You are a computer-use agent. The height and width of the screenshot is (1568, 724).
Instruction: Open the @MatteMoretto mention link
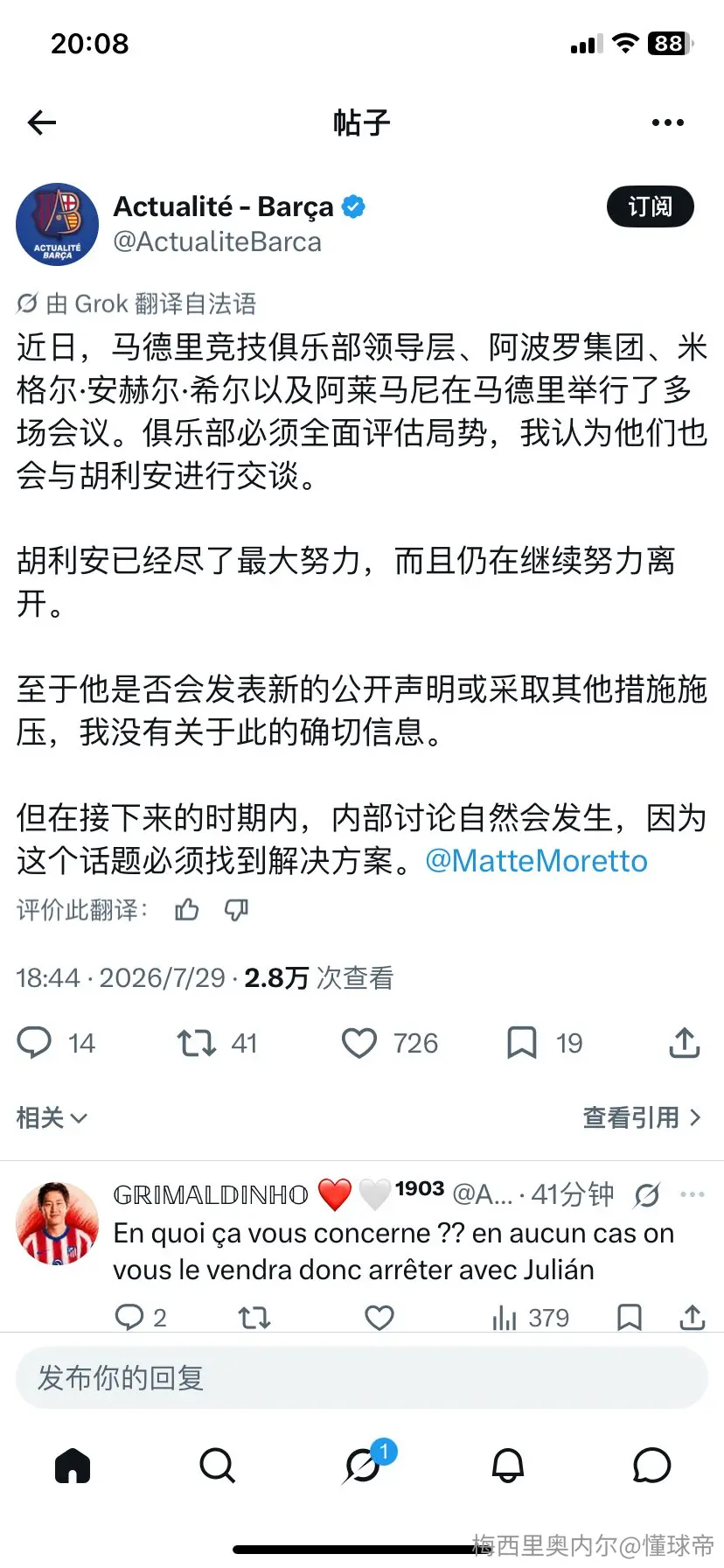[536, 861]
